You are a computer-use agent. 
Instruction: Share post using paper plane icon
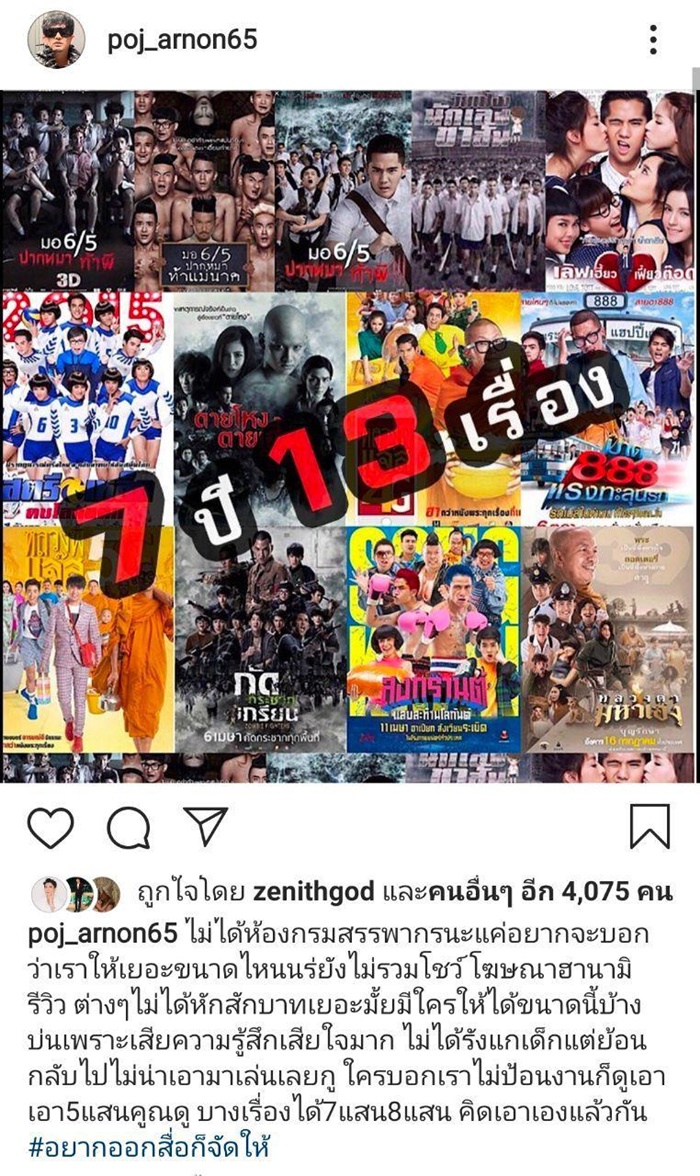pos(204,827)
